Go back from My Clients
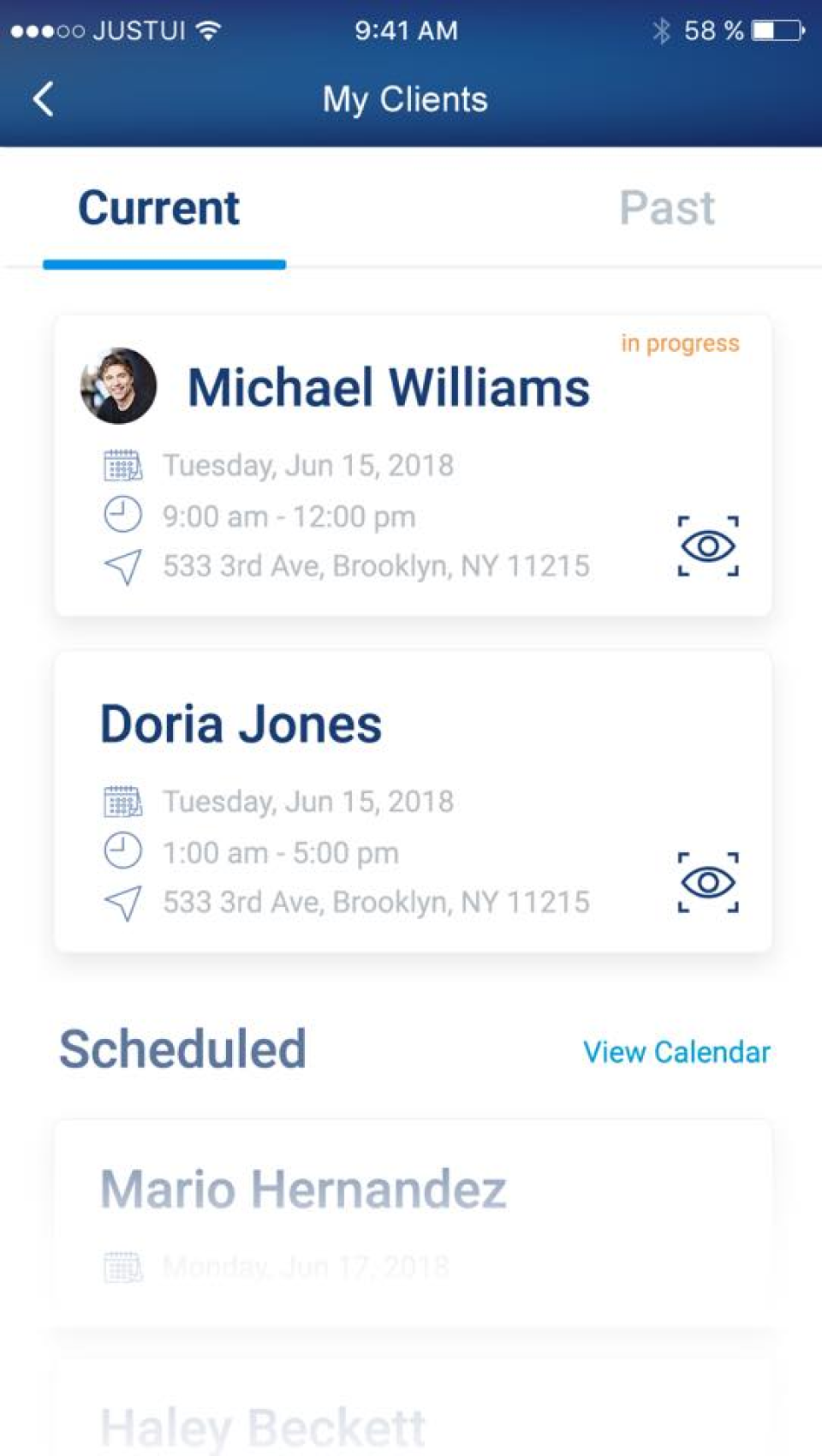Screen dimensions: 822x1456 tap(44, 99)
